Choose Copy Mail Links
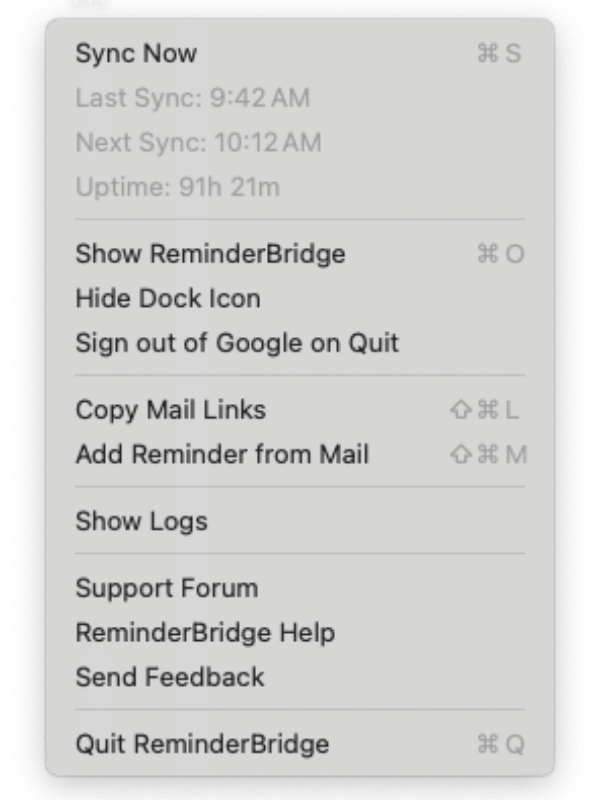600x800 pixels. pos(171,410)
